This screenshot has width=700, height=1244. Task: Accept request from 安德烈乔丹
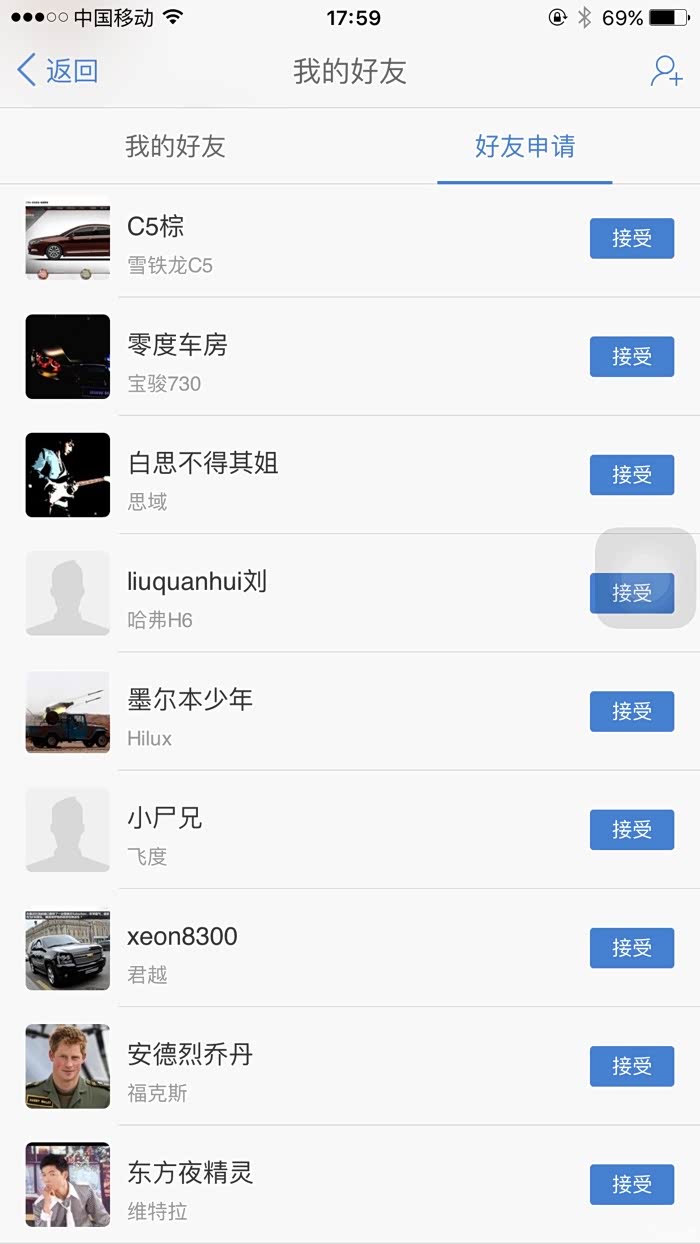631,1066
